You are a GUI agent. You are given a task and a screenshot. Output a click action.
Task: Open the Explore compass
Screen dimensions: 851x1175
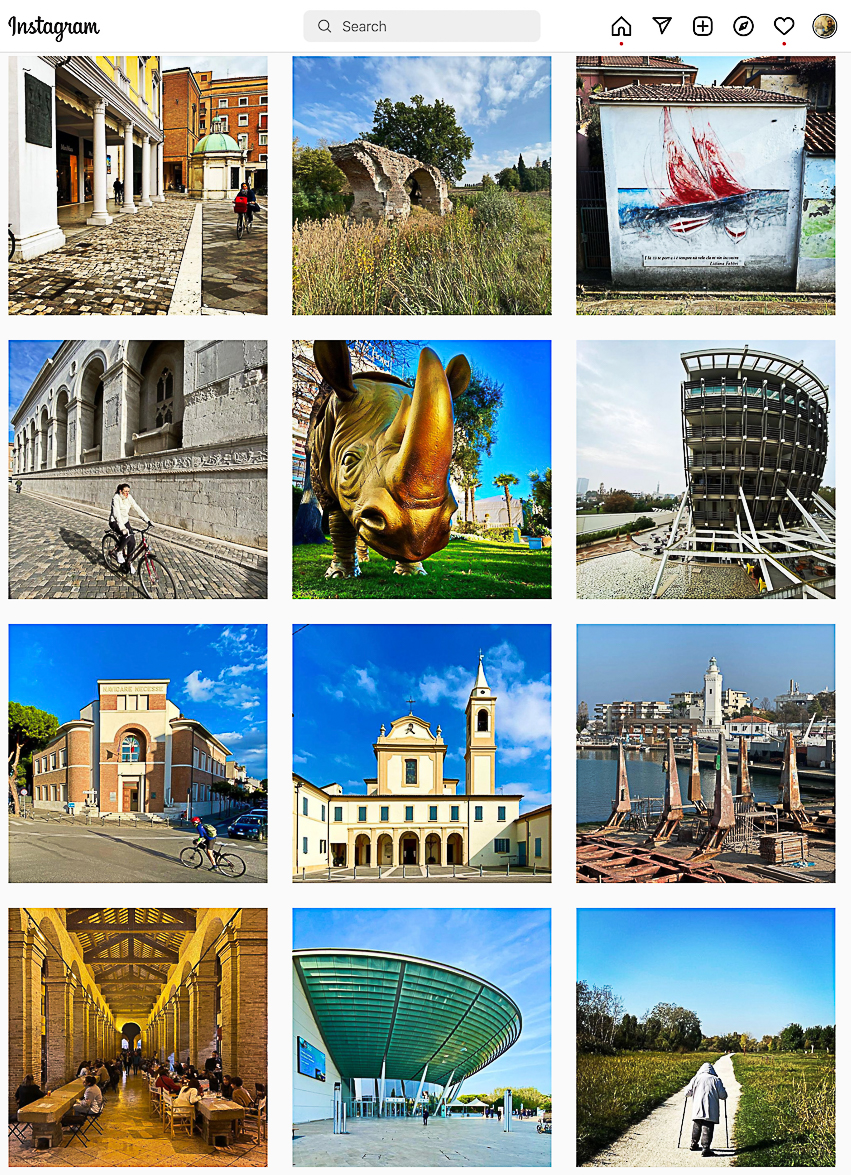pyautogui.click(x=743, y=26)
